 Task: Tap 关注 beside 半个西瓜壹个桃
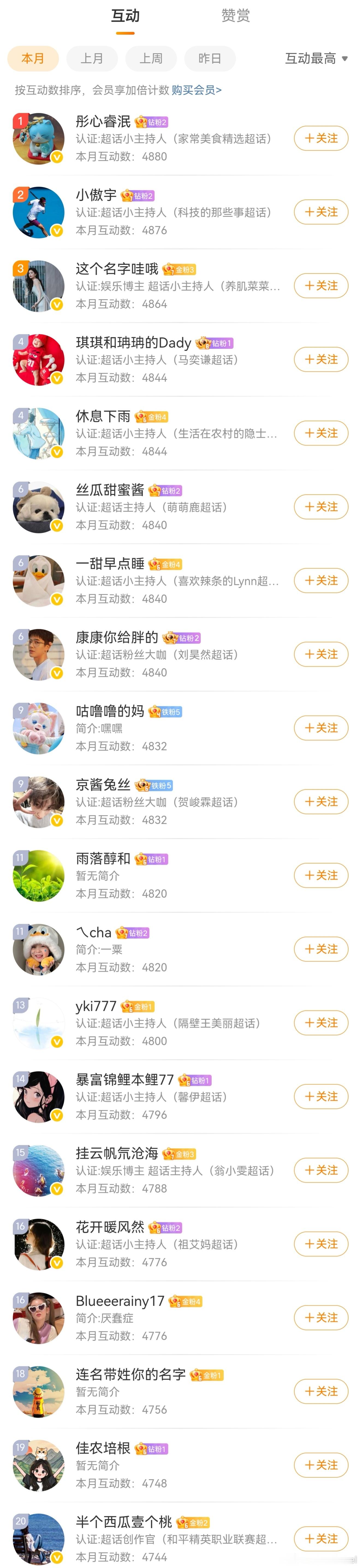pos(321,1539)
